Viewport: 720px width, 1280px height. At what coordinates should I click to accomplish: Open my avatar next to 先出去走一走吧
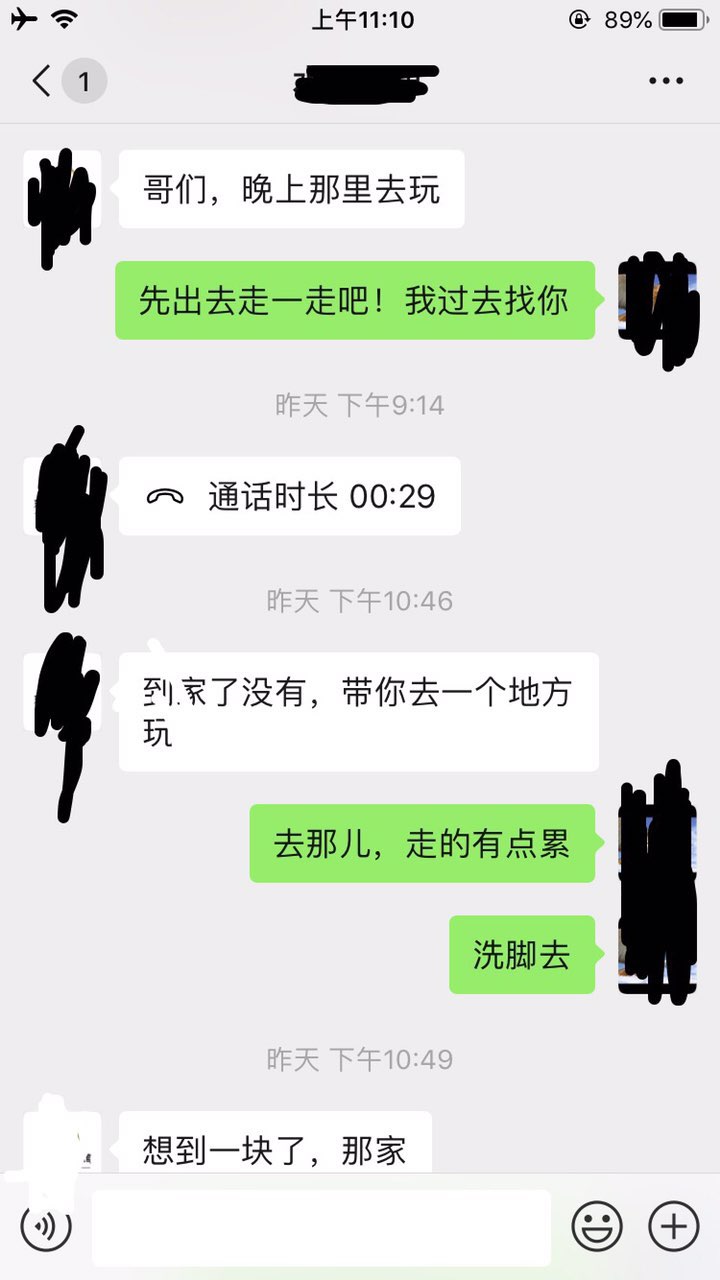coord(657,300)
